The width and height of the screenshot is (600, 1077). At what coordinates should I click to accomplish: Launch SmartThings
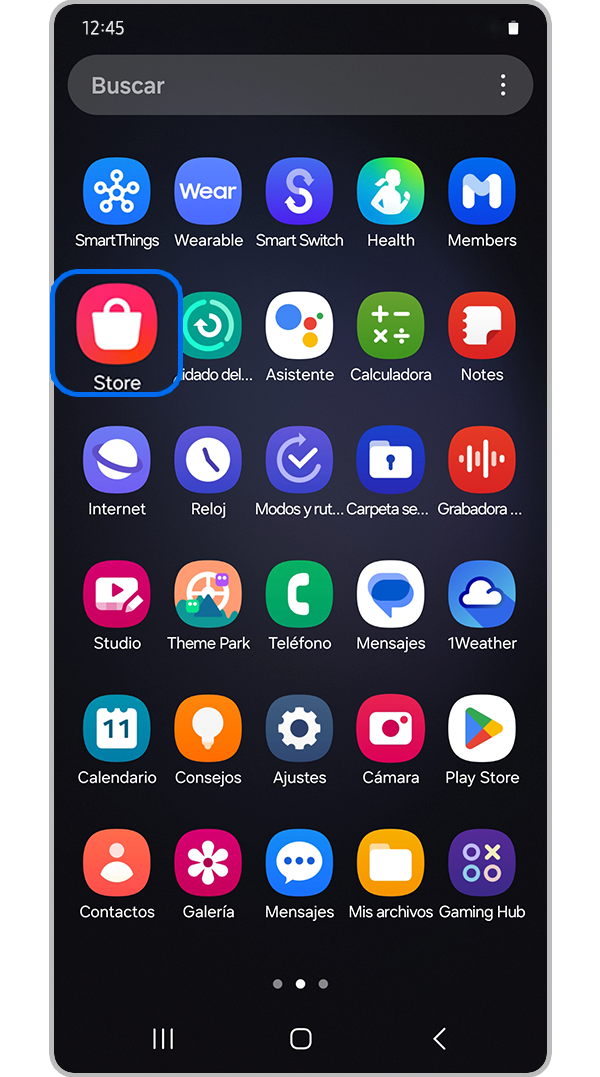(x=117, y=192)
